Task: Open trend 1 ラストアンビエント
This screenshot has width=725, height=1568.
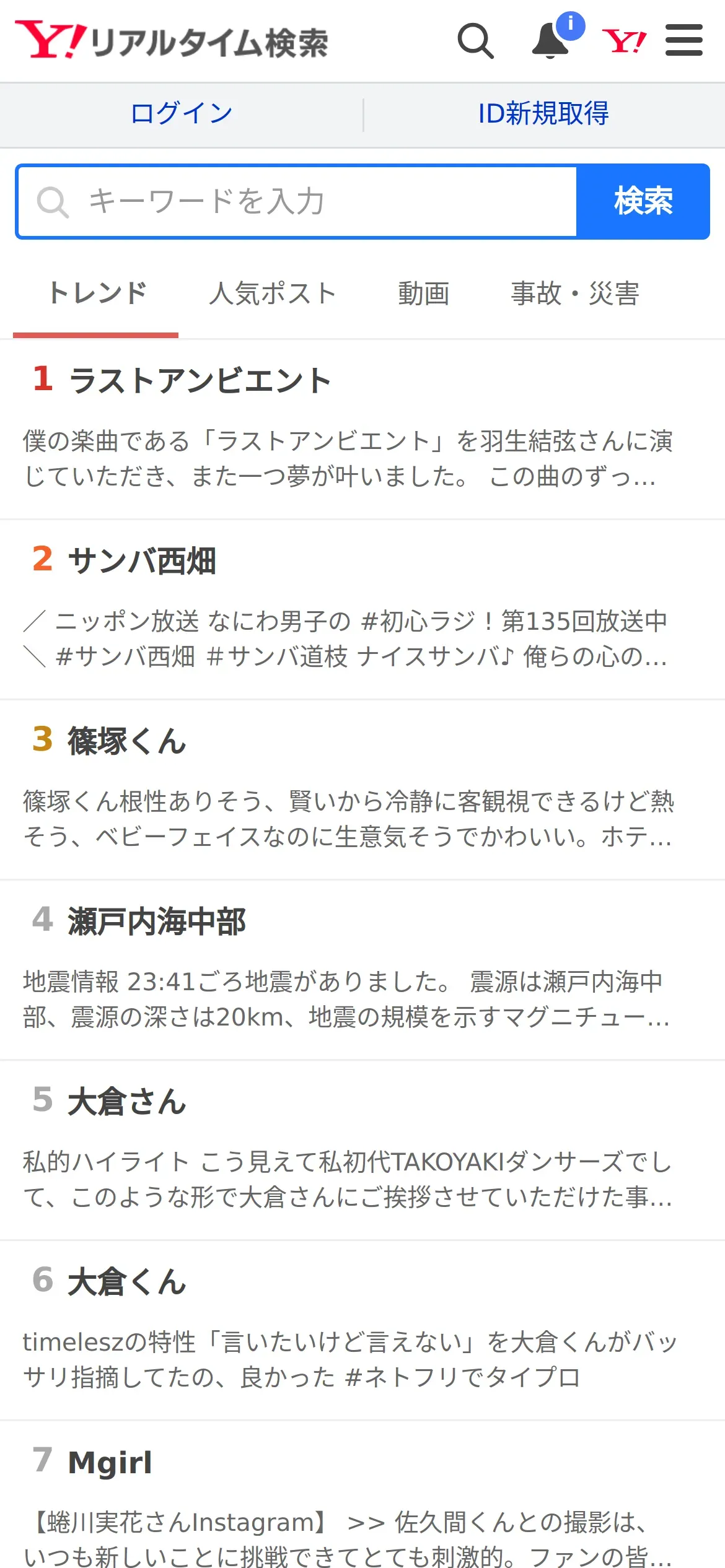Action: [x=362, y=430]
